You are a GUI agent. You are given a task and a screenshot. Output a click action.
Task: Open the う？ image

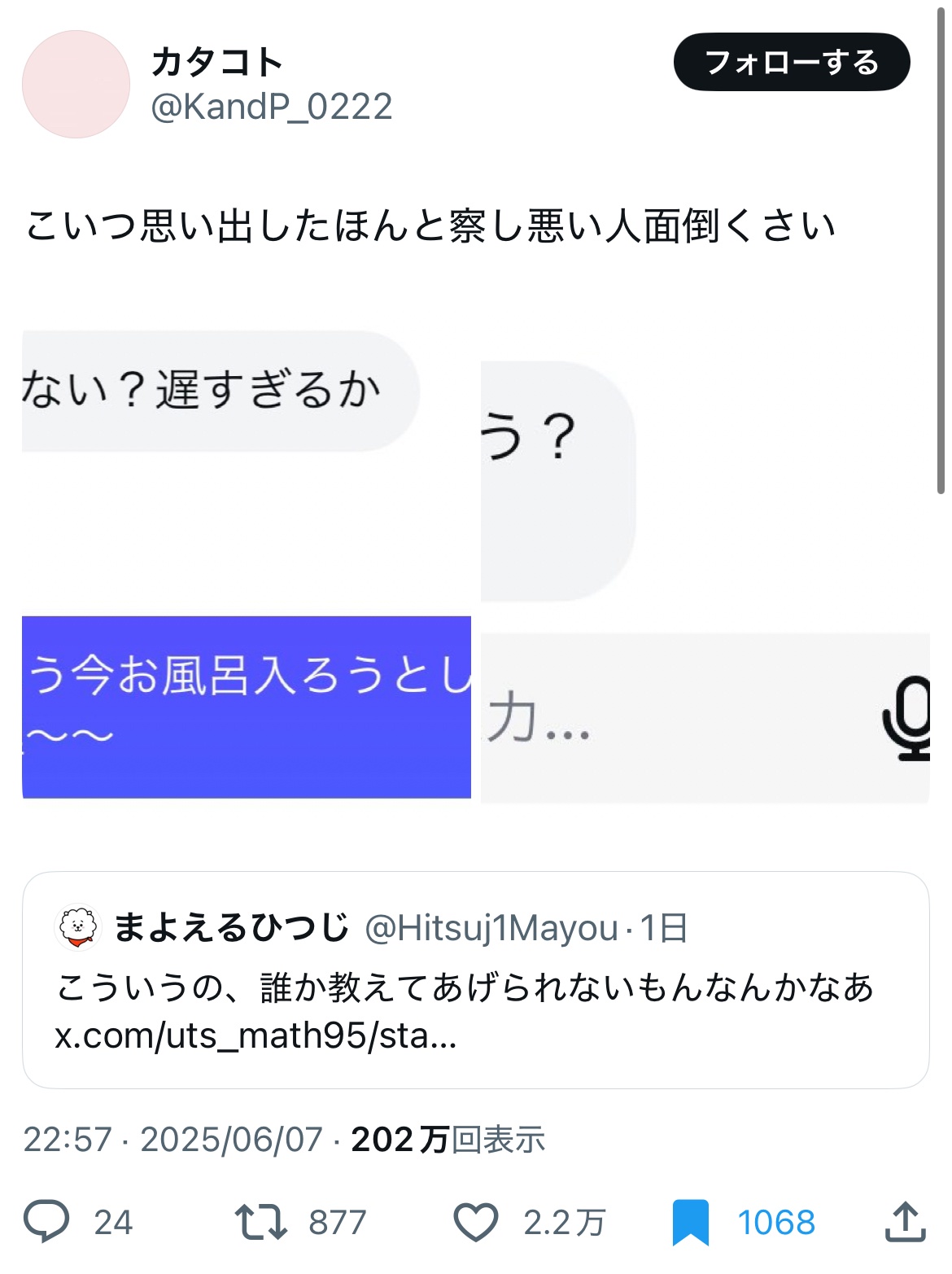coord(557,480)
